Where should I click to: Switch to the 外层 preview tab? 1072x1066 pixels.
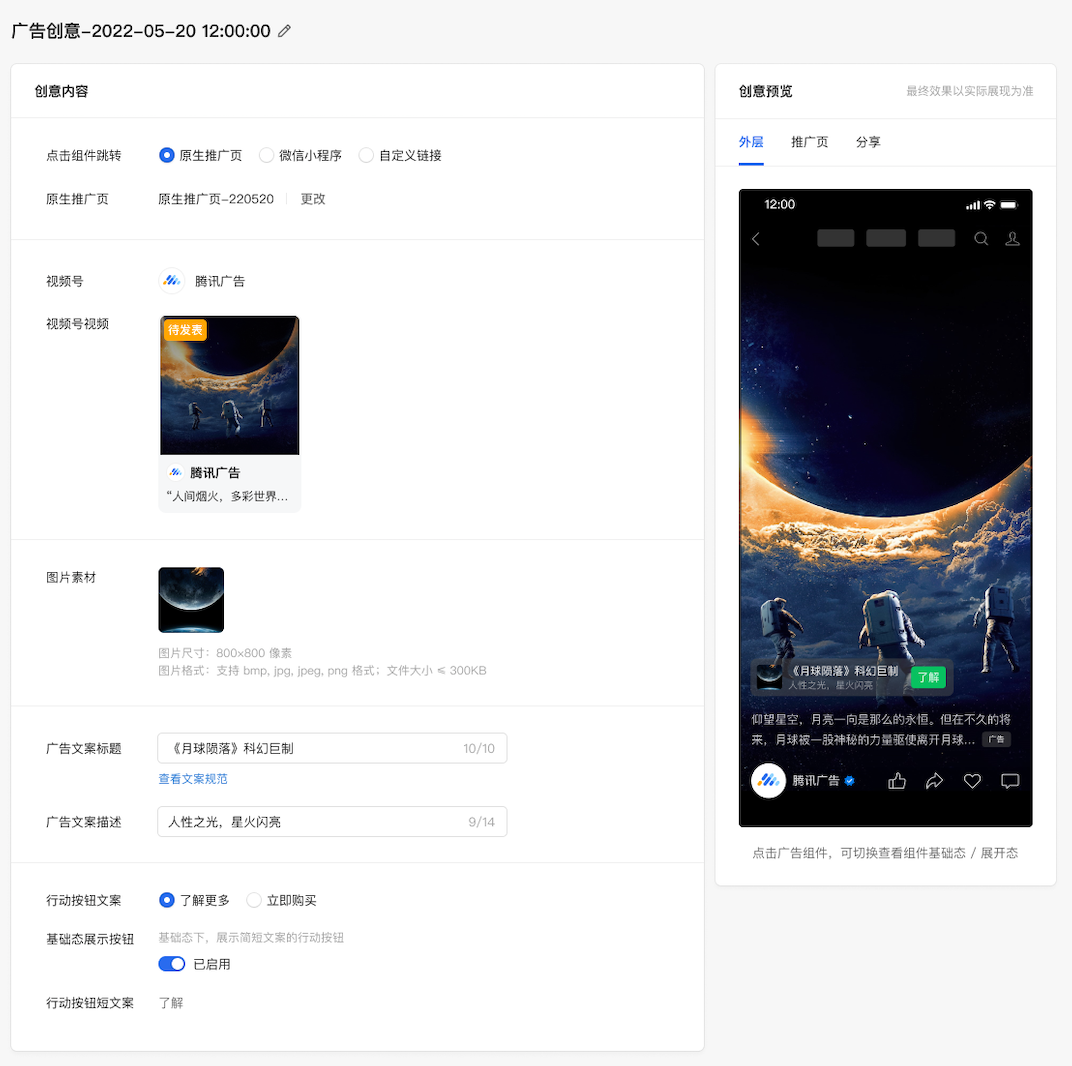[751, 142]
